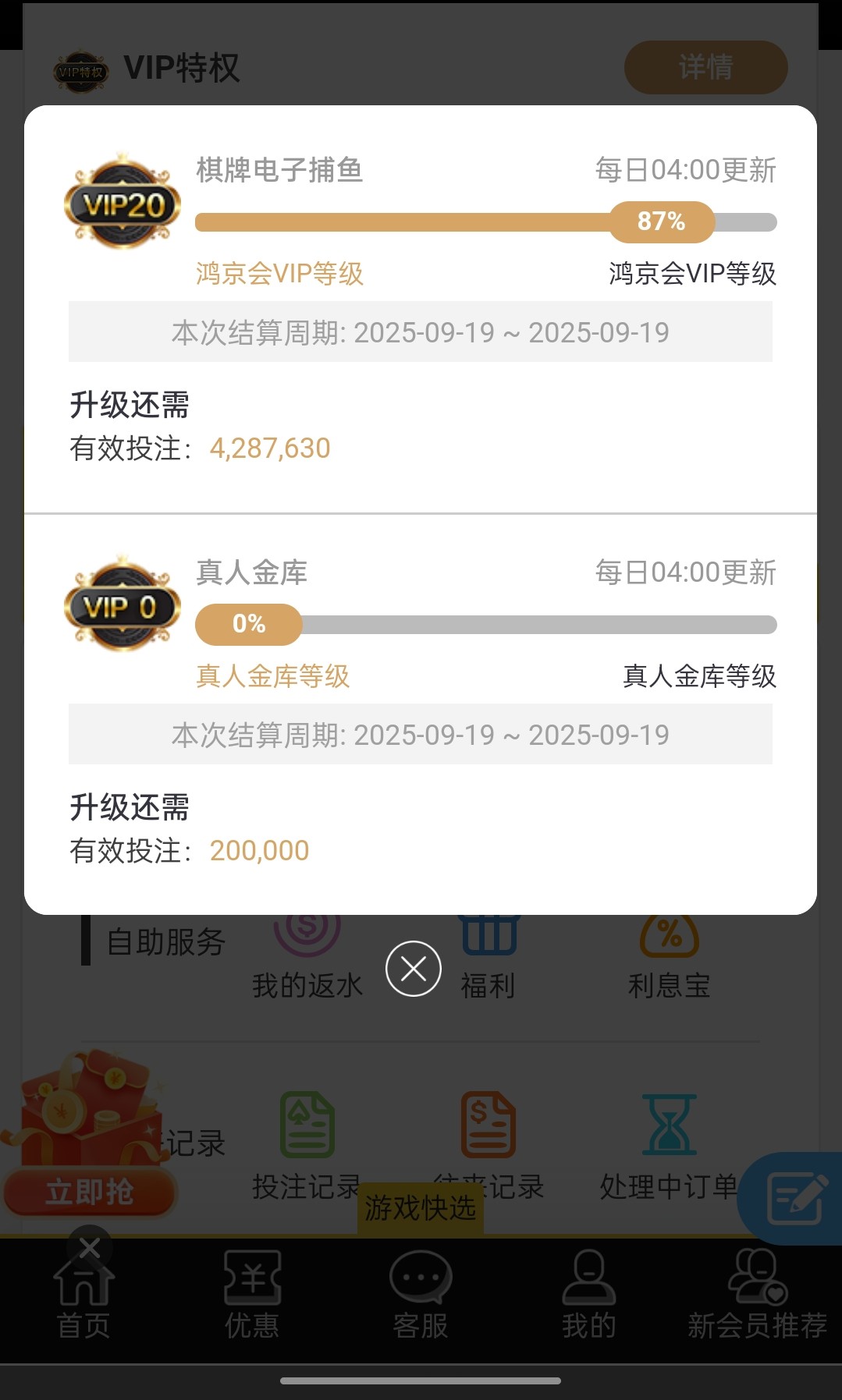Open the 客服 customer service tab
The width and height of the screenshot is (842, 1400).
[421, 1295]
